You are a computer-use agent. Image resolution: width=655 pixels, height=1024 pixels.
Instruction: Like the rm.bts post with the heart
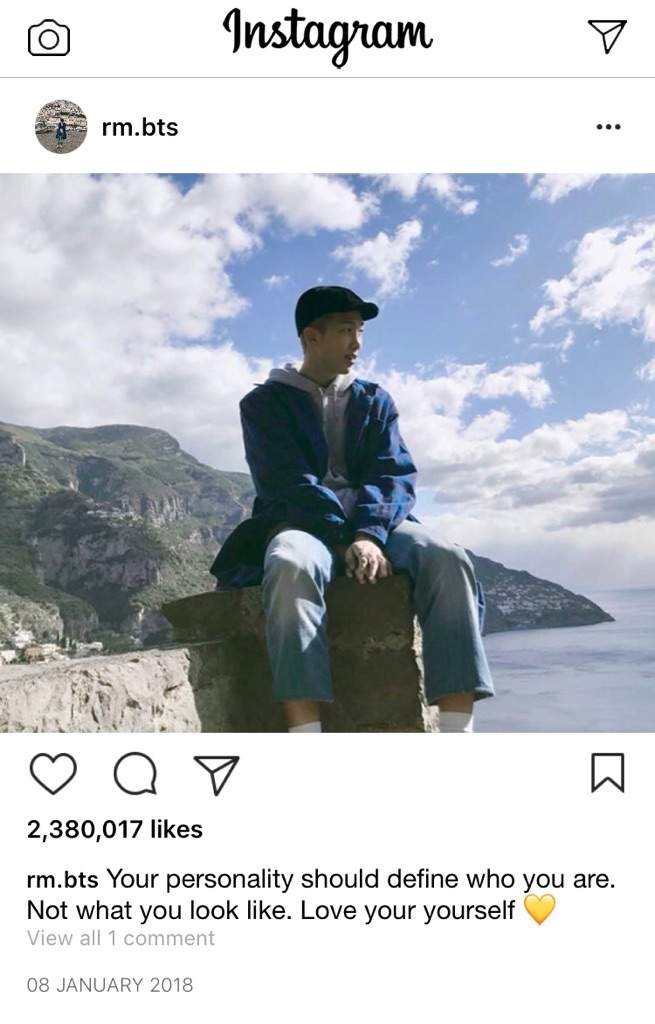click(53, 775)
